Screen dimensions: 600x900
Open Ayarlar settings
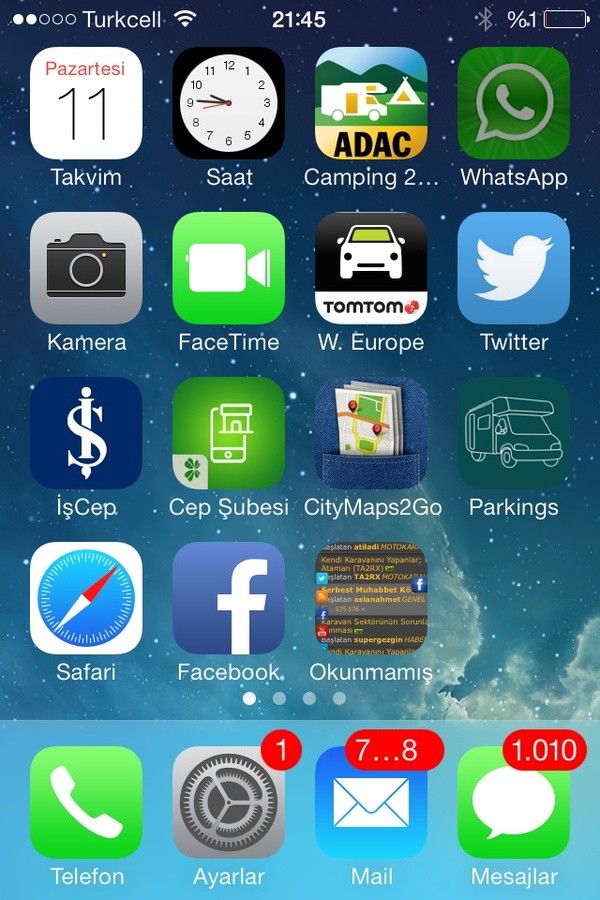(x=228, y=803)
